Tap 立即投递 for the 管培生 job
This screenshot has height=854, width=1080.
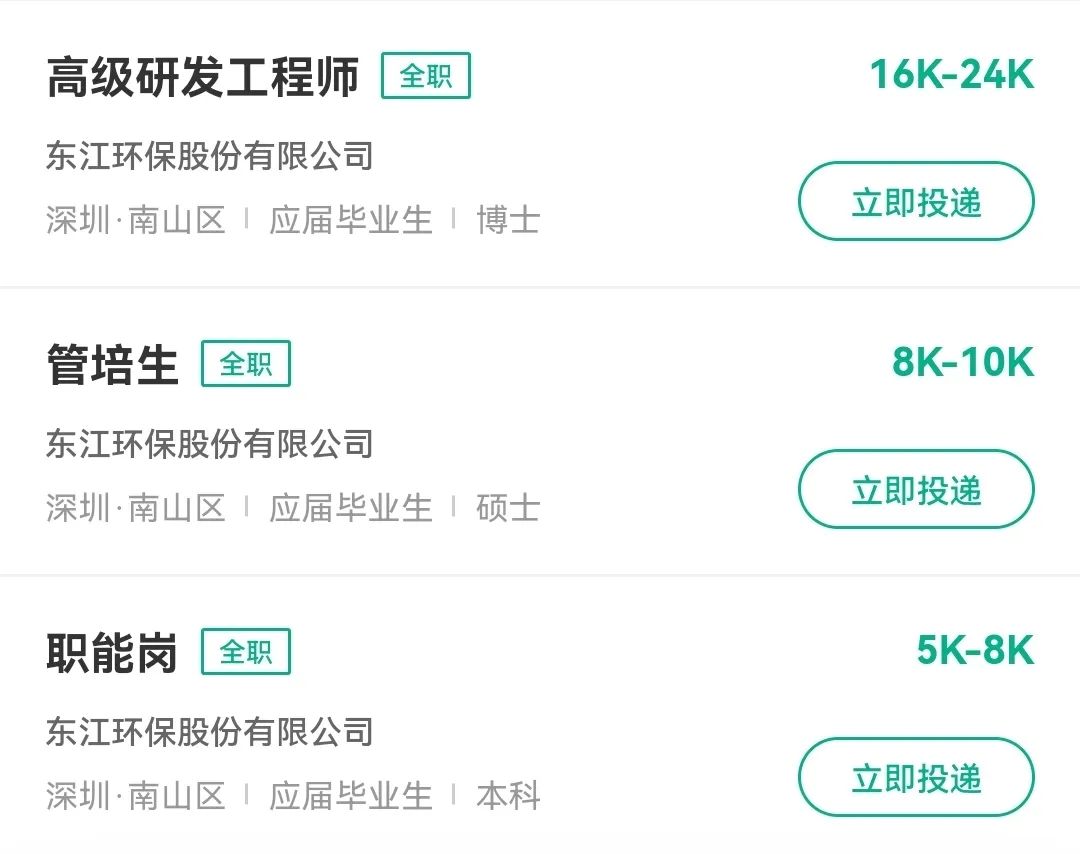[915, 490]
